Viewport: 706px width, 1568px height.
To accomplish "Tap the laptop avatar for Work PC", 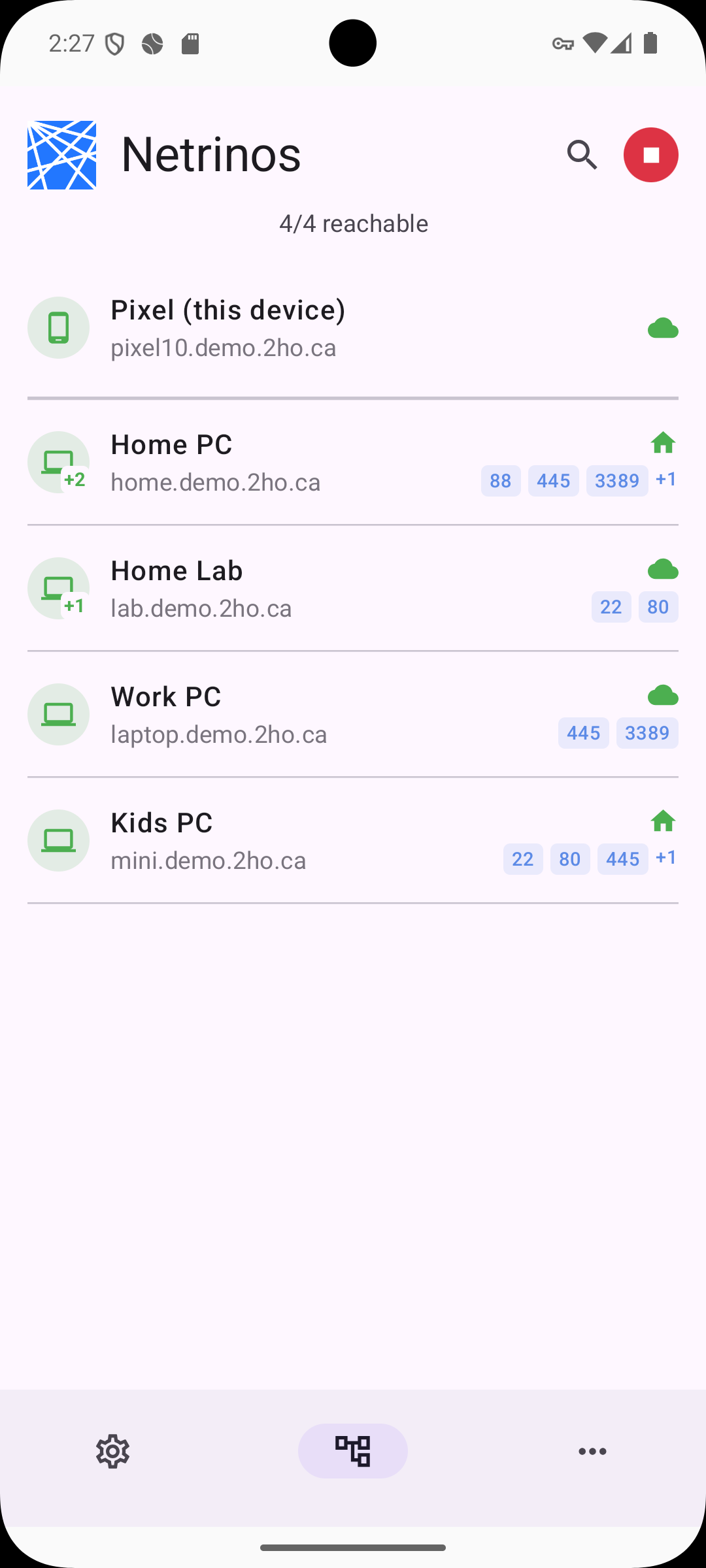I will 58,714.
